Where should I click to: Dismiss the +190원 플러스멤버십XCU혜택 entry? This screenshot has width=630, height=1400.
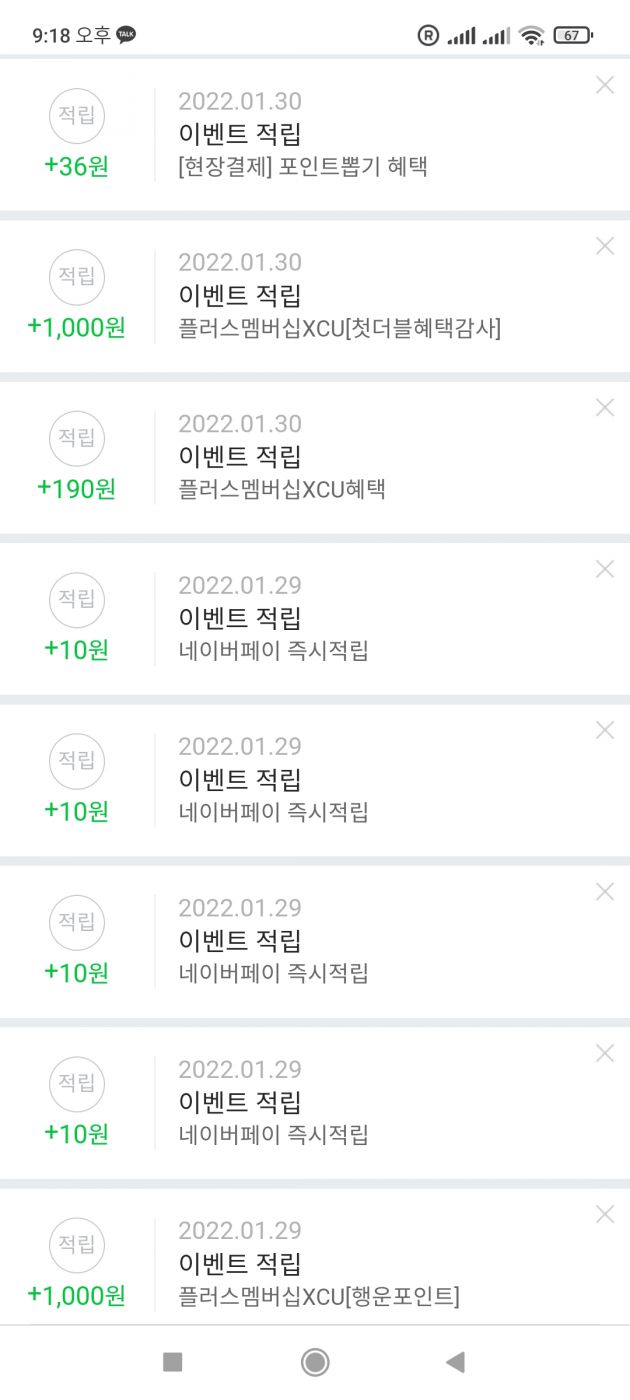pyautogui.click(x=604, y=408)
